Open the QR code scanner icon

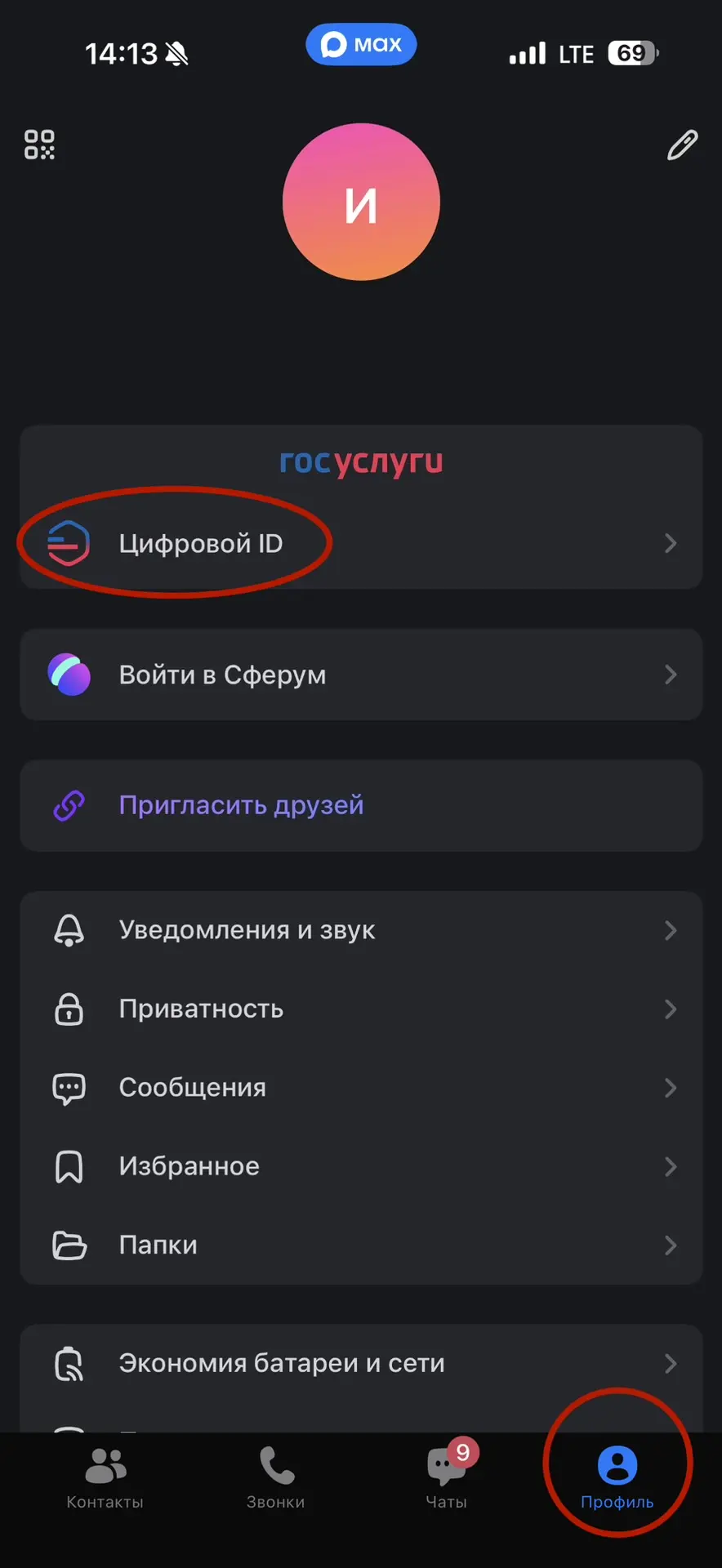(x=39, y=145)
